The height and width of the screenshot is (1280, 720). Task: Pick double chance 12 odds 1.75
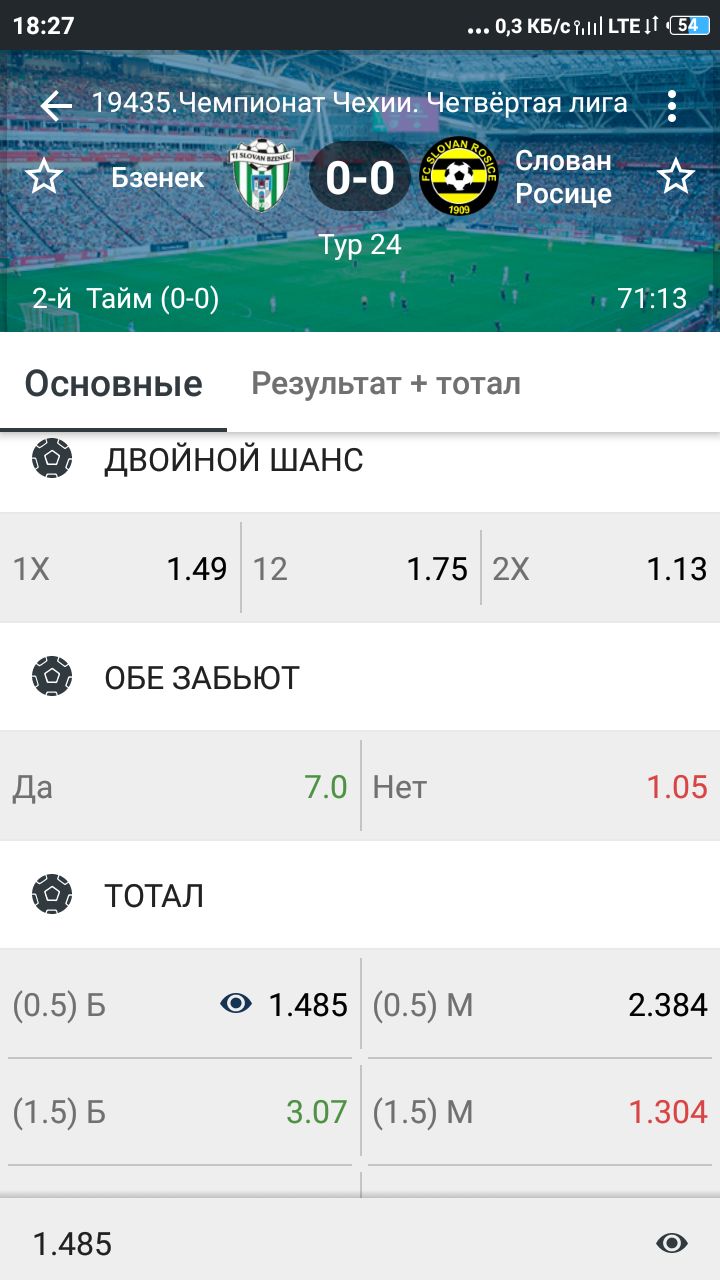point(360,568)
